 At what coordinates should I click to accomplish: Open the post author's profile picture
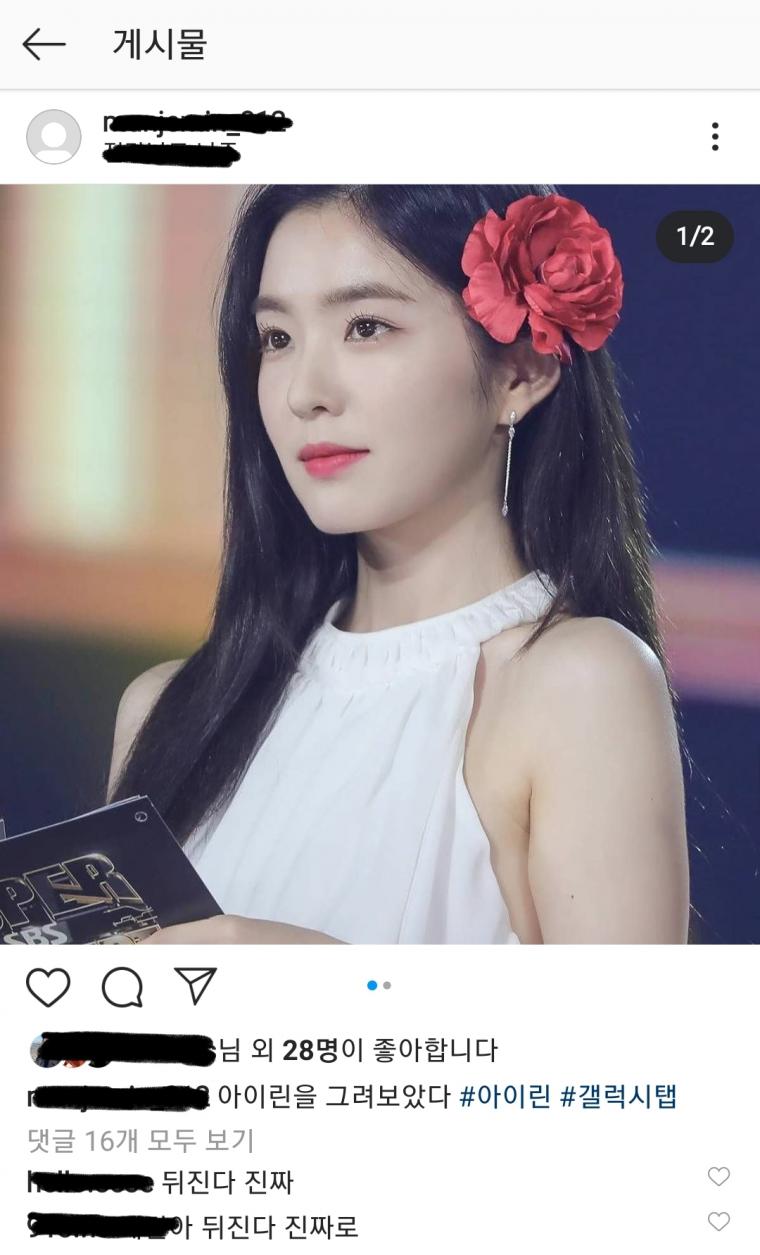pos(53,137)
